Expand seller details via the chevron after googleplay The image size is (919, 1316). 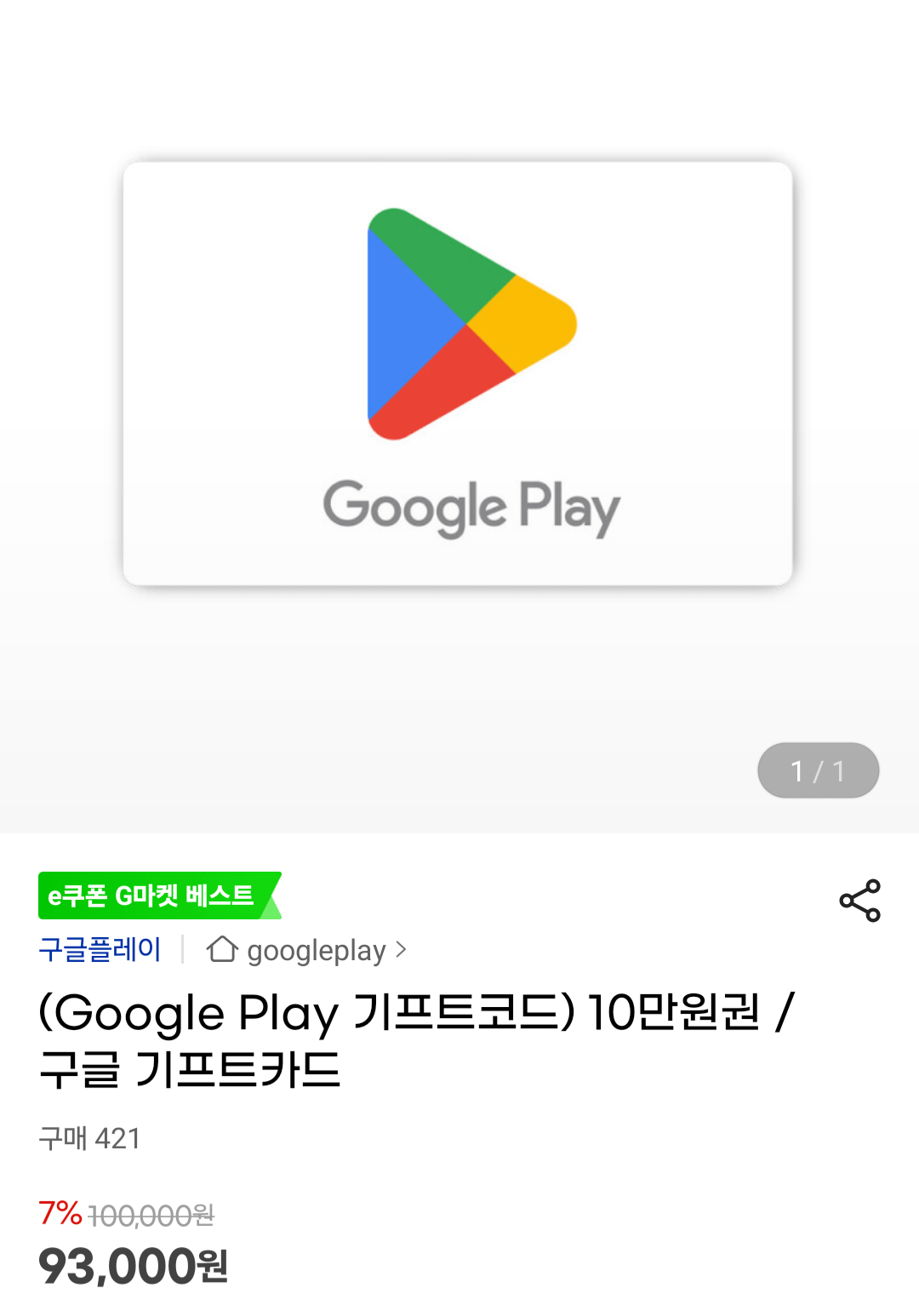click(x=398, y=950)
